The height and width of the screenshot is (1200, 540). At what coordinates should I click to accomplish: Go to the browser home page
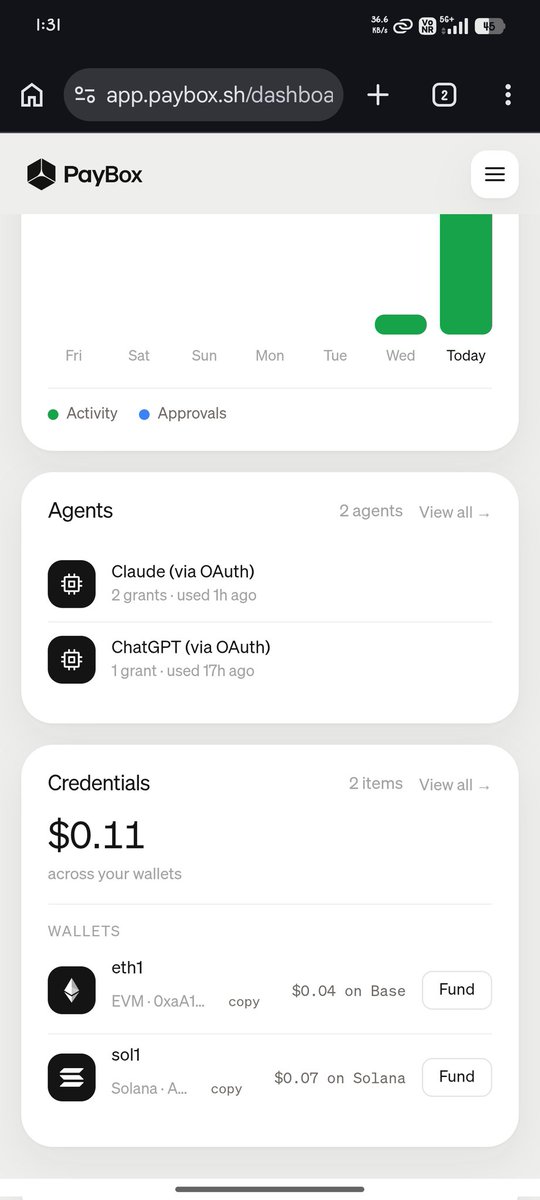coord(32,95)
